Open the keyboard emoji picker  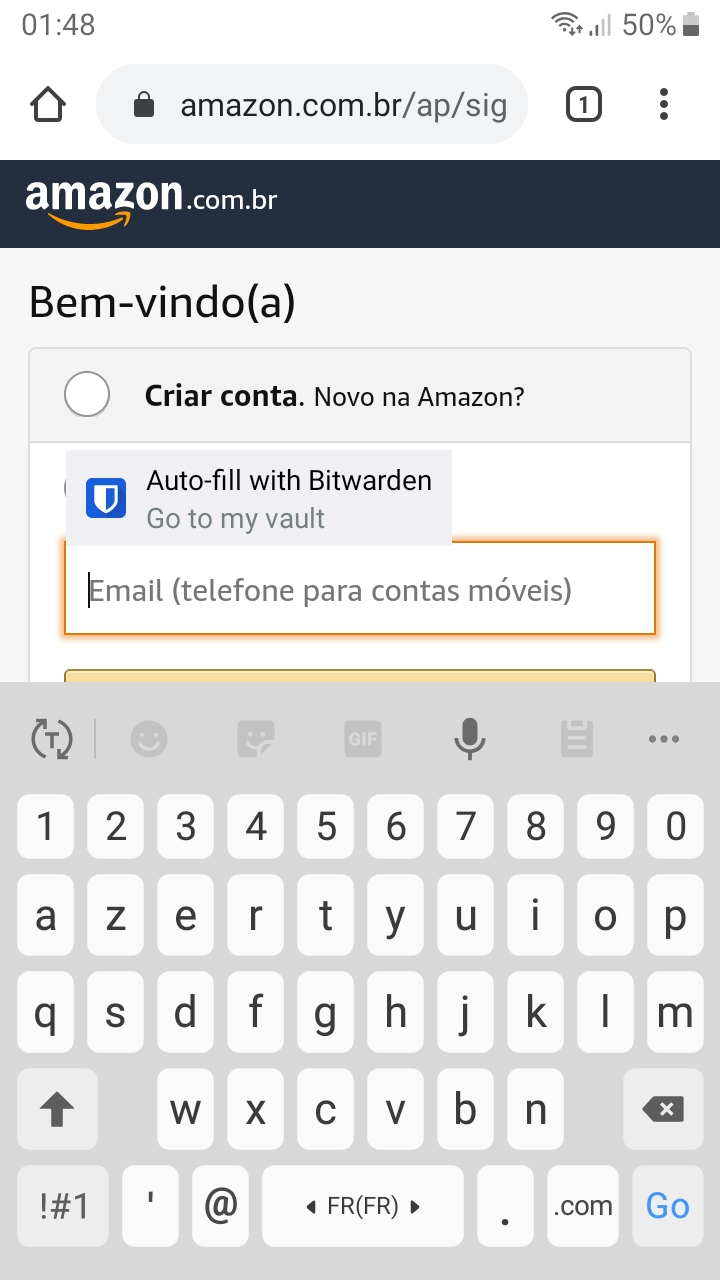click(x=149, y=740)
